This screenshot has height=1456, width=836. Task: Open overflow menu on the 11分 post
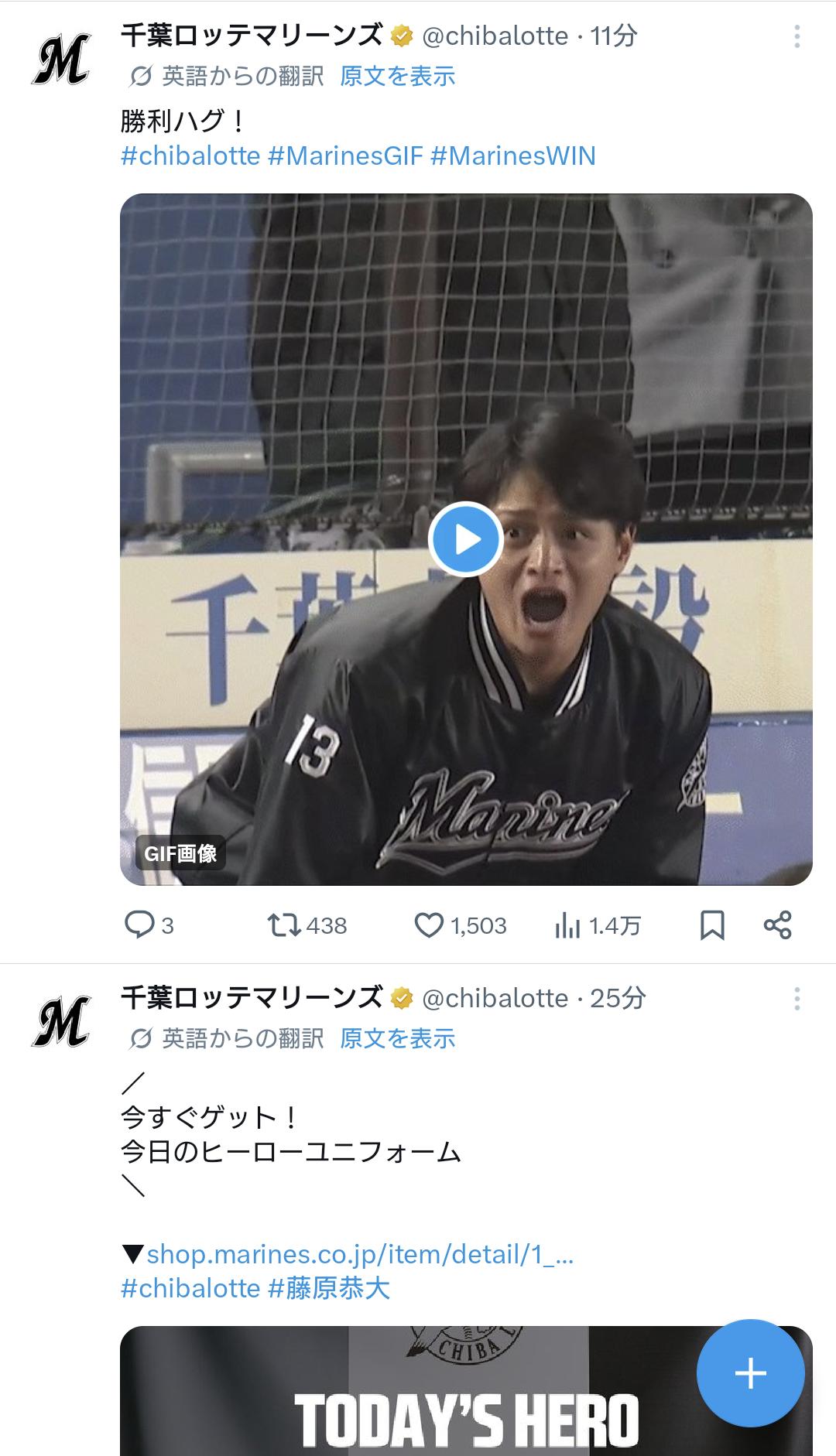797,36
